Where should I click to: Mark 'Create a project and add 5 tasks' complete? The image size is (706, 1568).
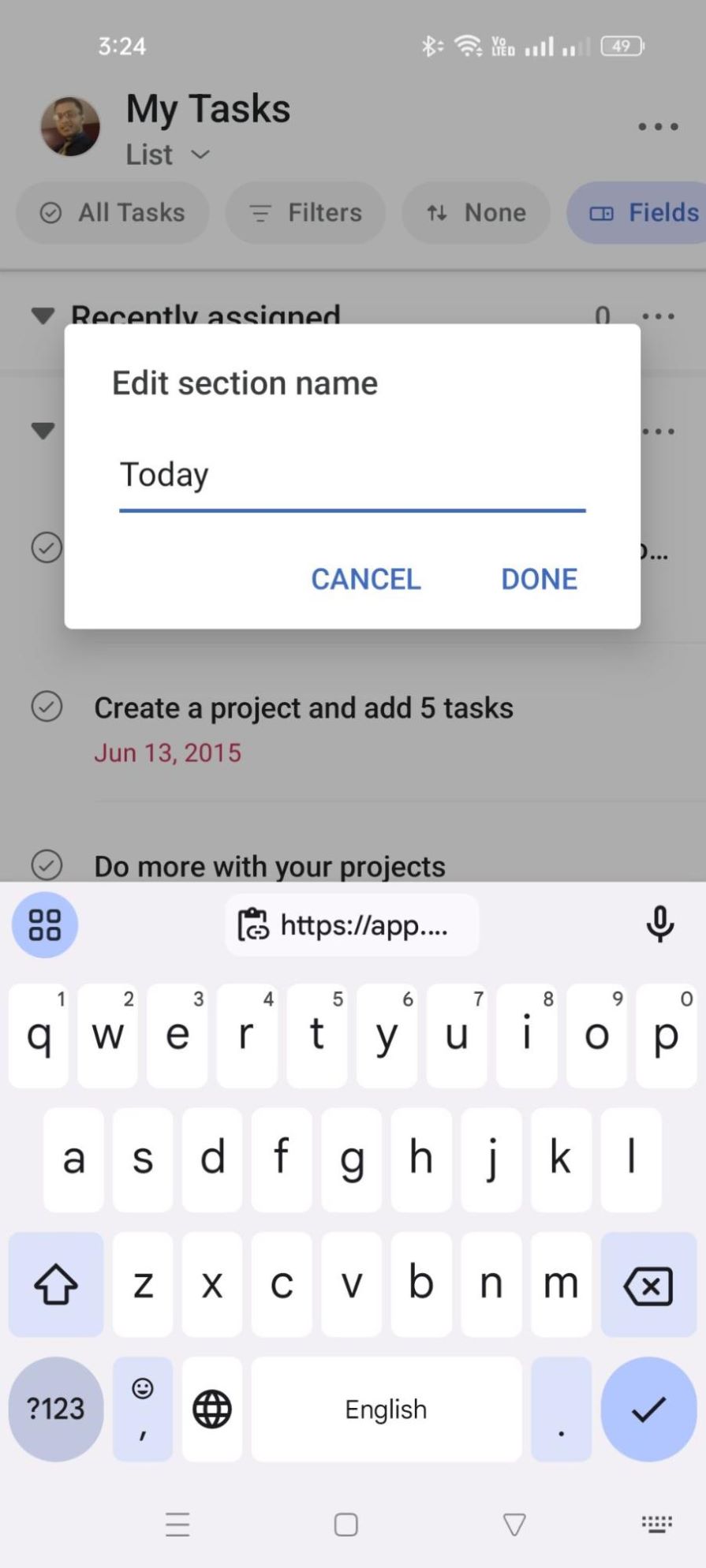point(47,707)
